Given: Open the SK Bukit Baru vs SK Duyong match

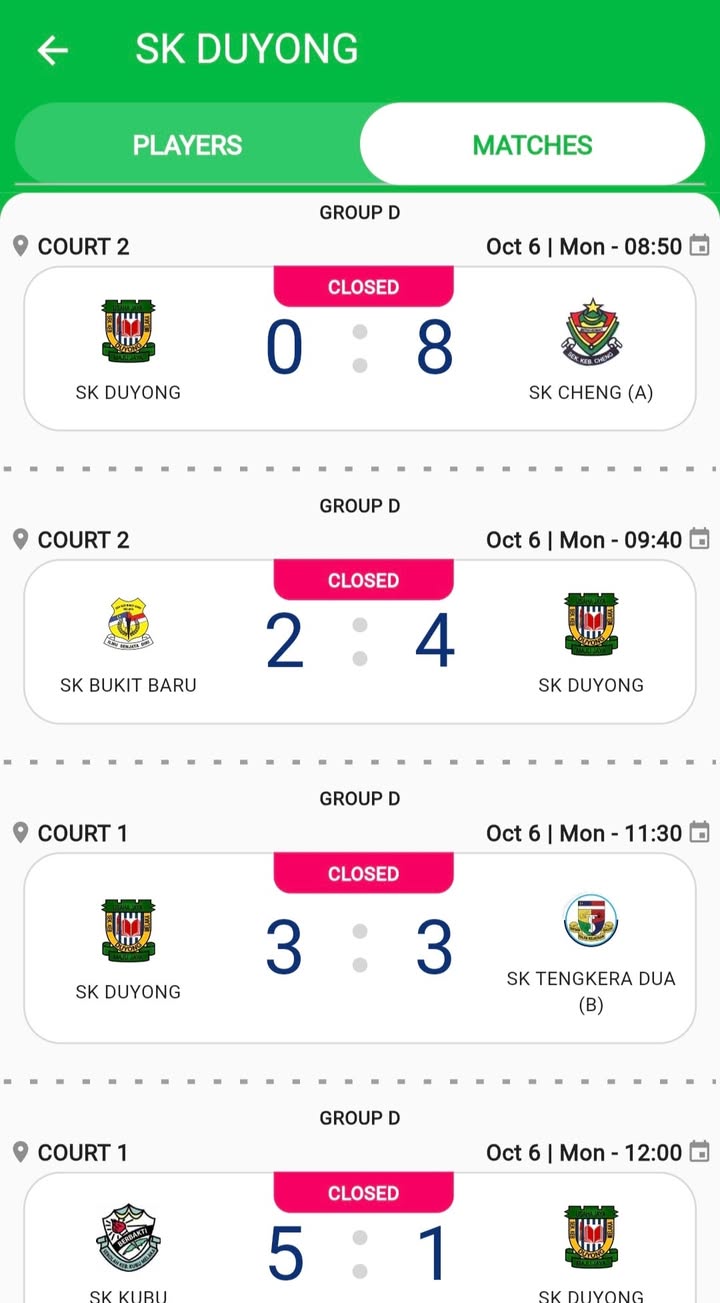Looking at the screenshot, I should [x=359, y=643].
